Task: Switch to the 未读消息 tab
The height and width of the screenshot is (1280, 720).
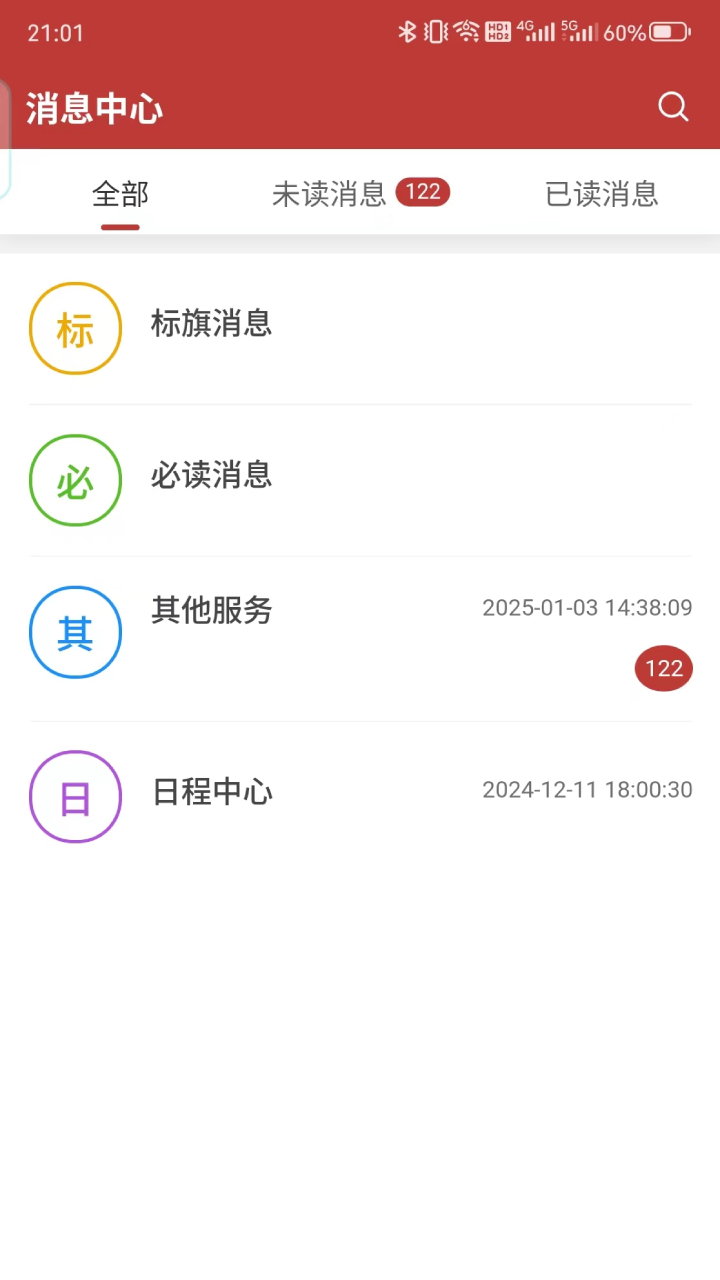Action: coord(328,195)
